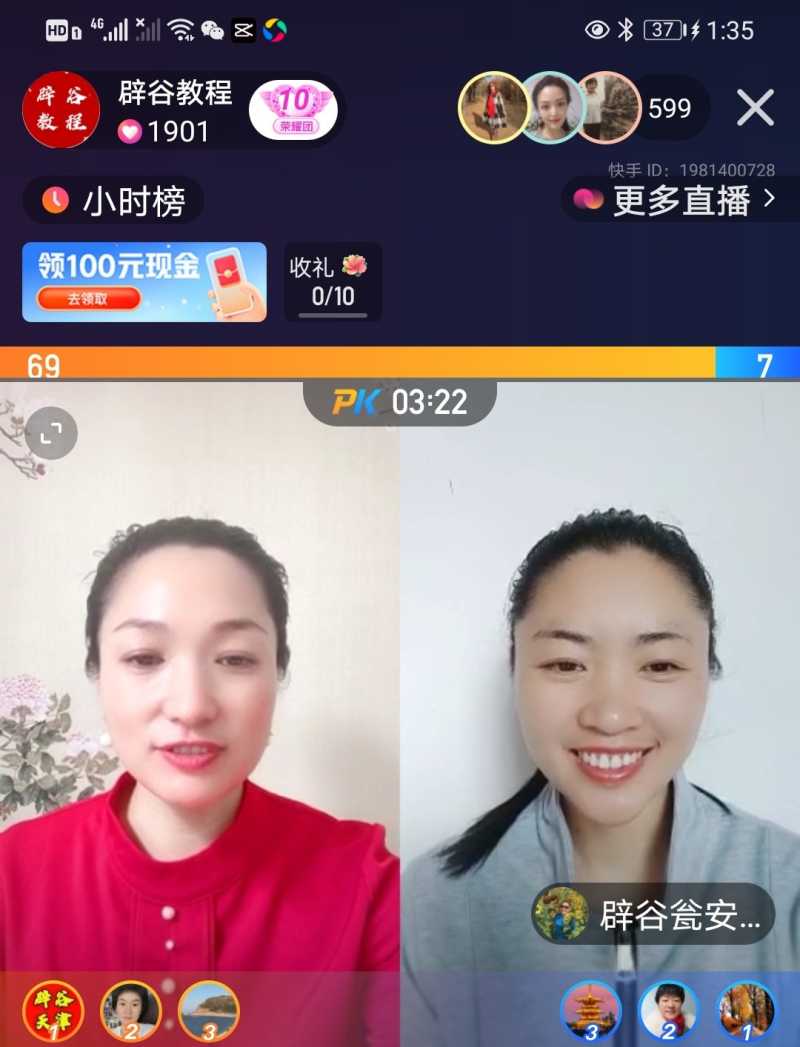The image size is (800, 1047).
Task: Tap the Wi-Fi indicator in status bar
Action: coord(180,27)
